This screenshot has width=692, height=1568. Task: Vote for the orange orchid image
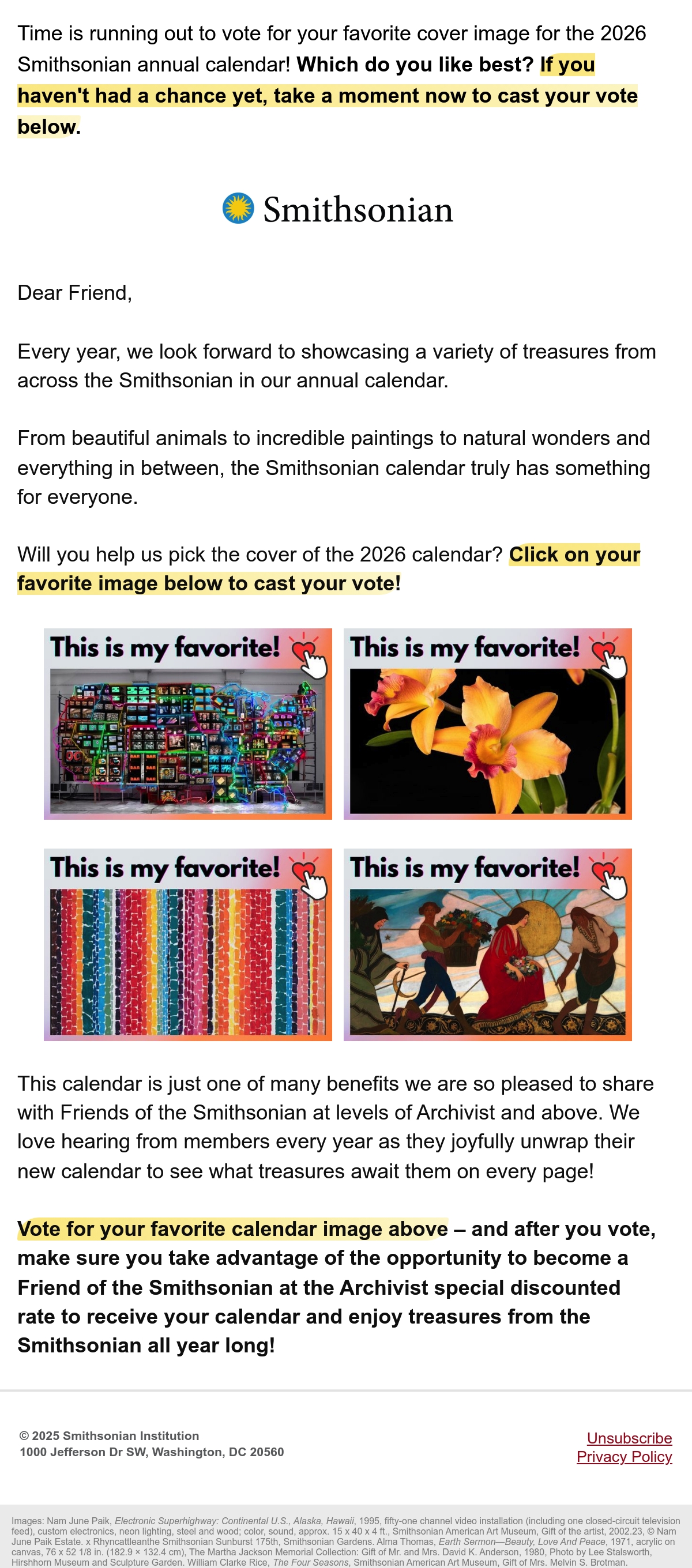(x=487, y=723)
